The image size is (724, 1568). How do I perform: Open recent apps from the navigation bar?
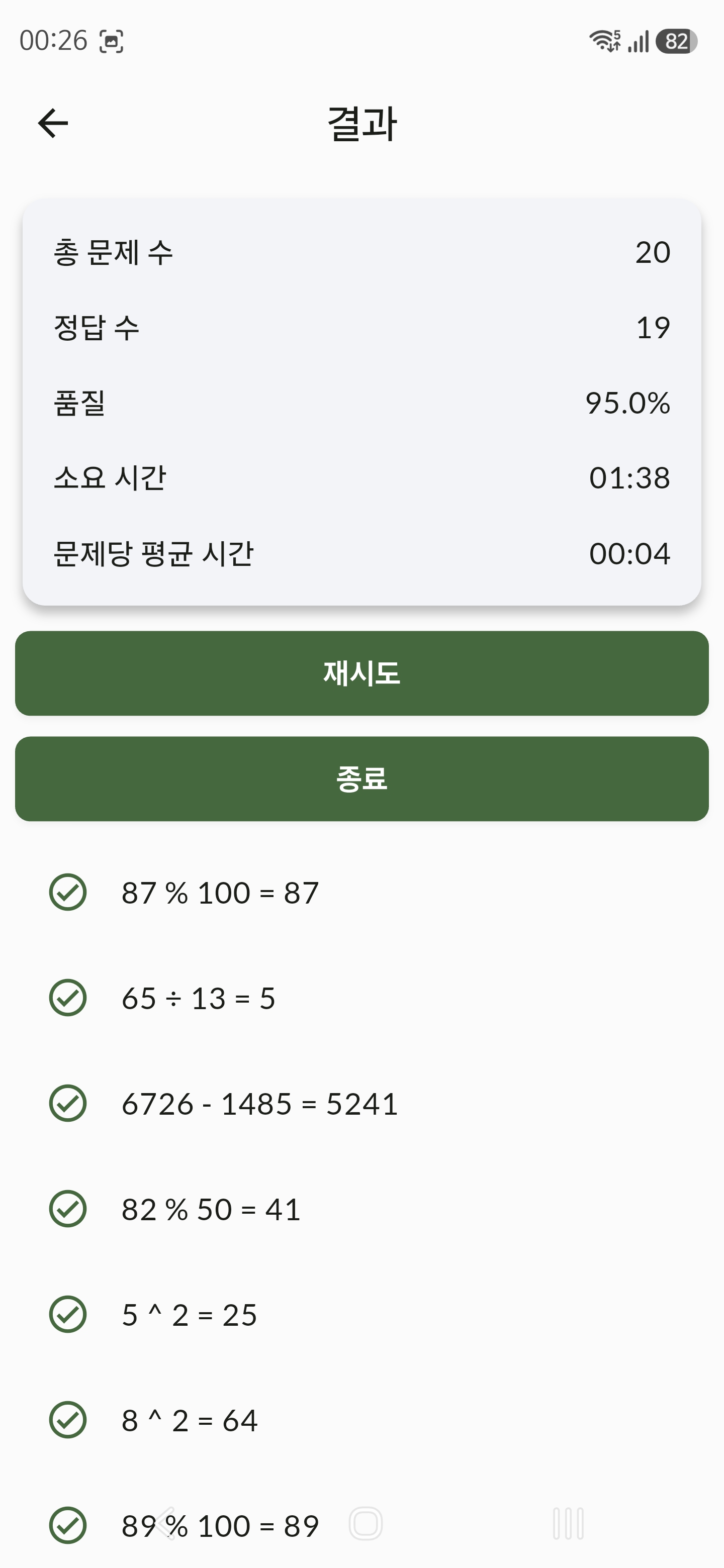[x=568, y=1524]
